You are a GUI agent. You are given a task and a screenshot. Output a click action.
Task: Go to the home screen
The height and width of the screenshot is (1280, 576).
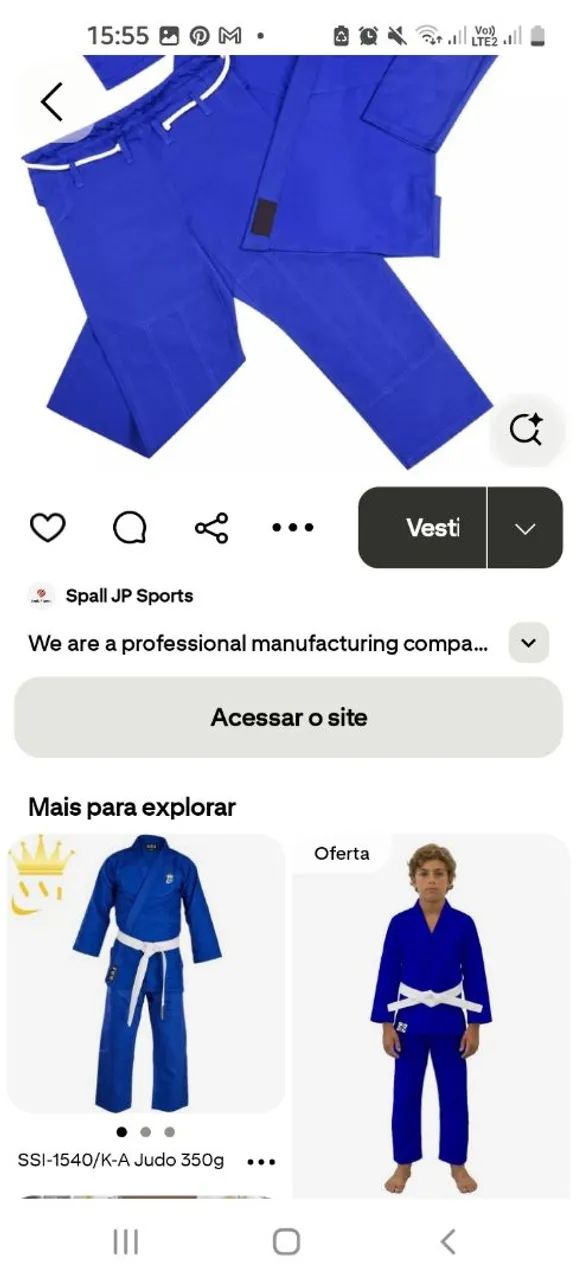(x=287, y=1242)
